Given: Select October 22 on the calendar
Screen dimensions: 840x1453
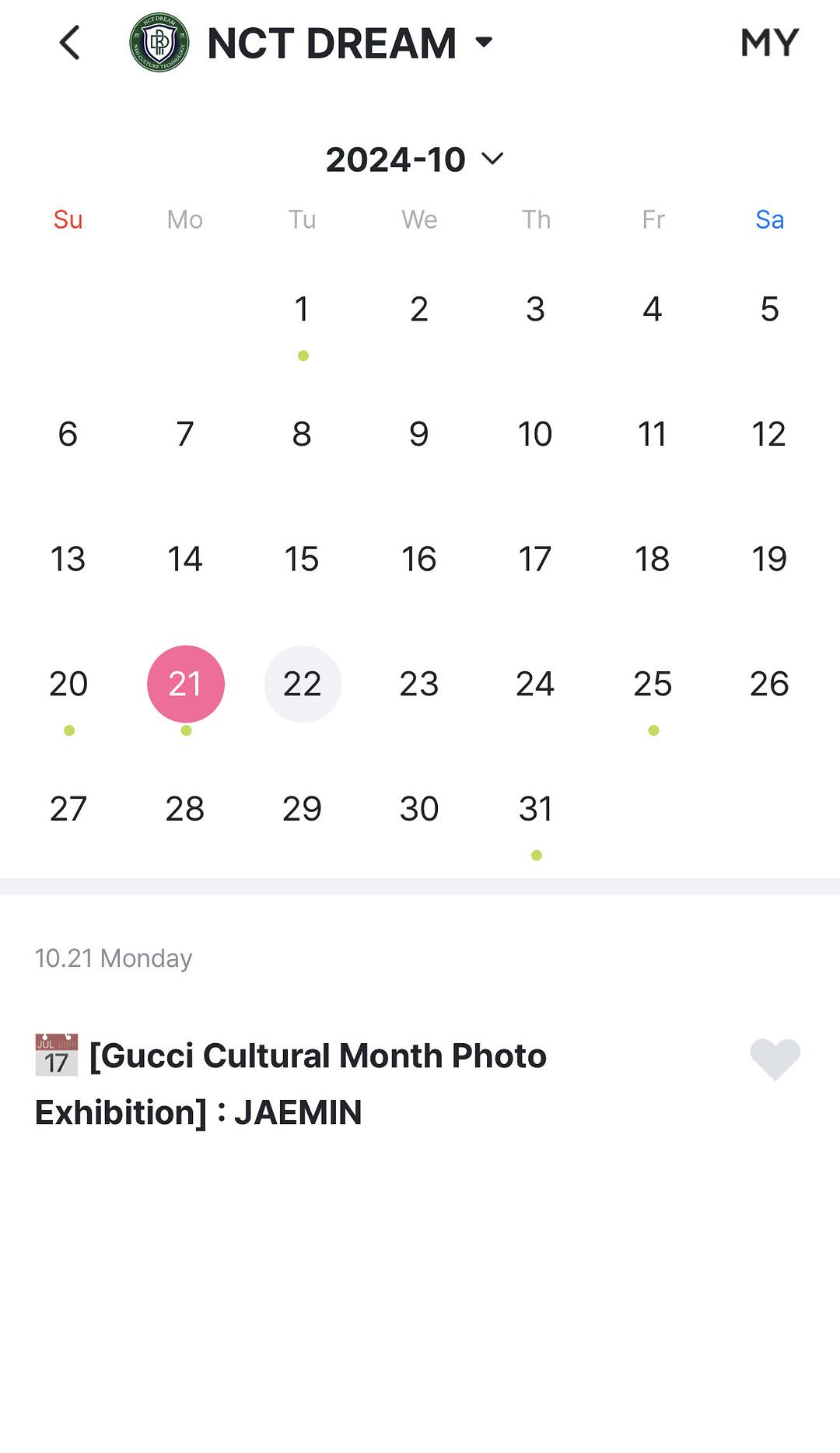Looking at the screenshot, I should point(303,684).
